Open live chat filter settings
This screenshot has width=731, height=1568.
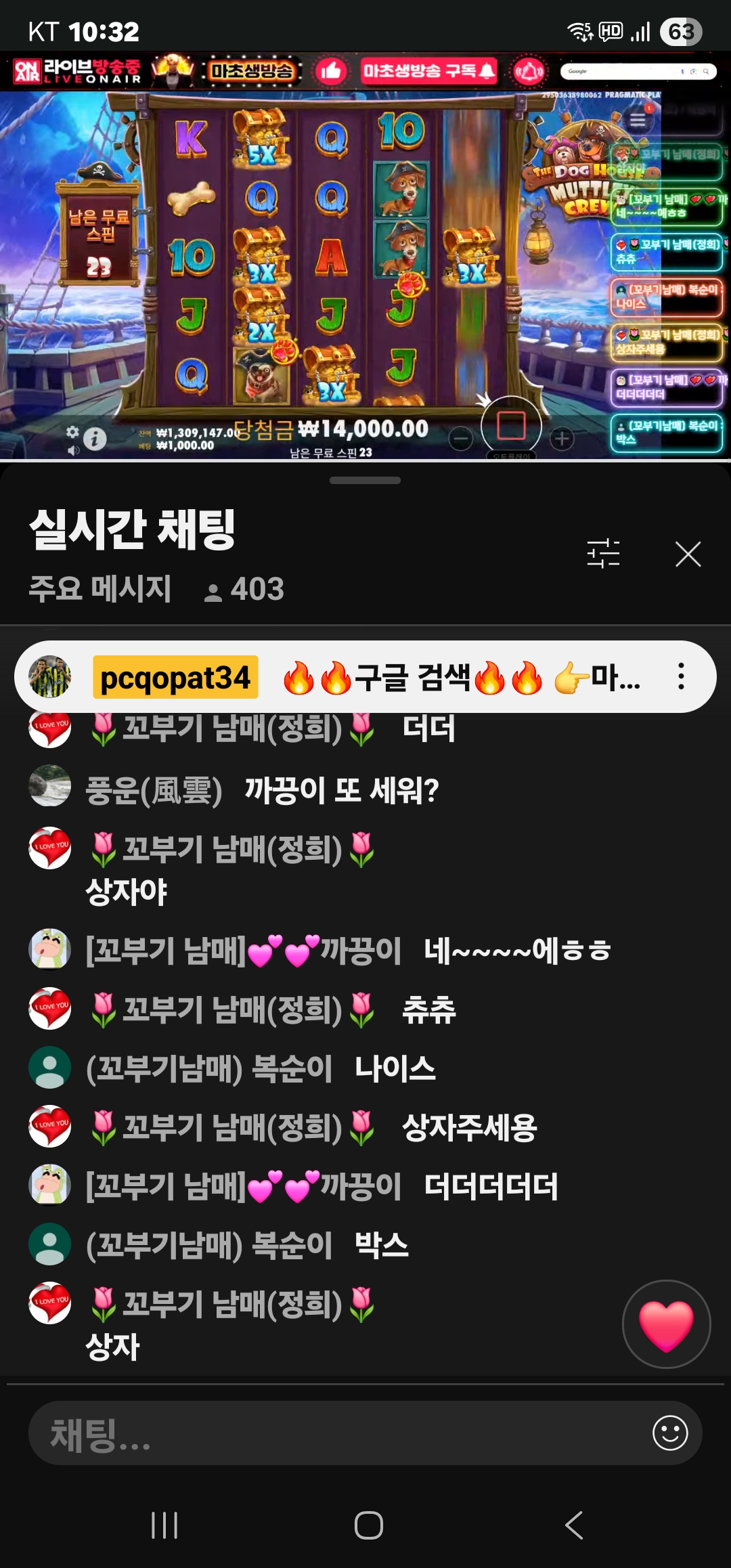pyautogui.click(x=603, y=554)
